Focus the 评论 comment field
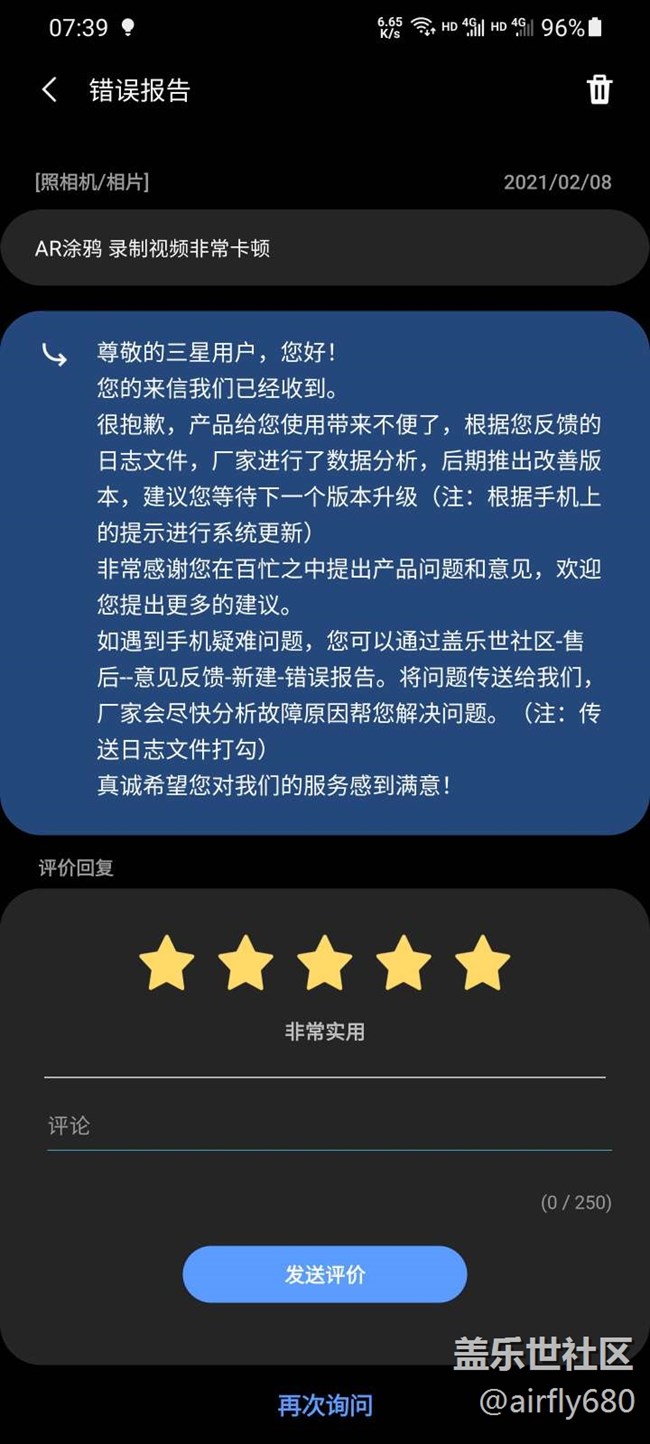 tap(328, 1126)
